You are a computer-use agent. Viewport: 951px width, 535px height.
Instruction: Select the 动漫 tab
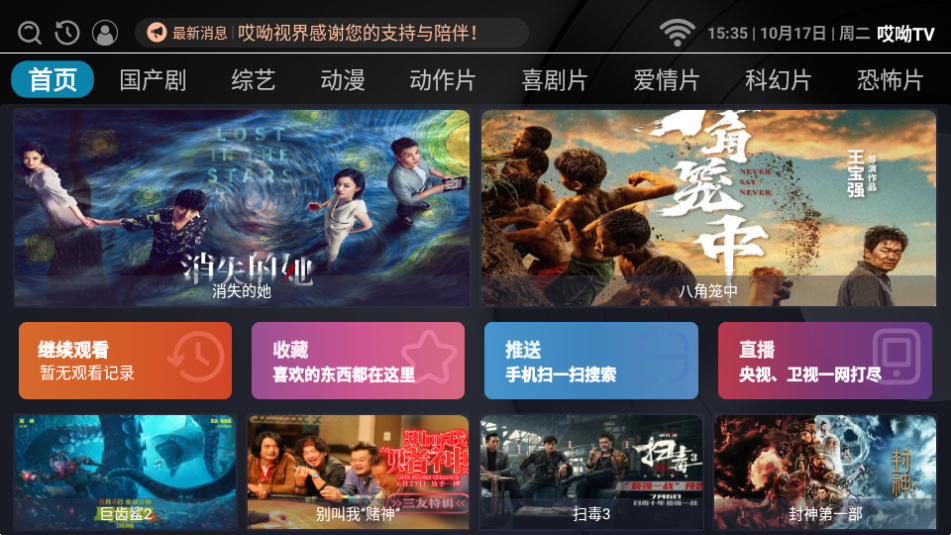pyautogui.click(x=343, y=80)
